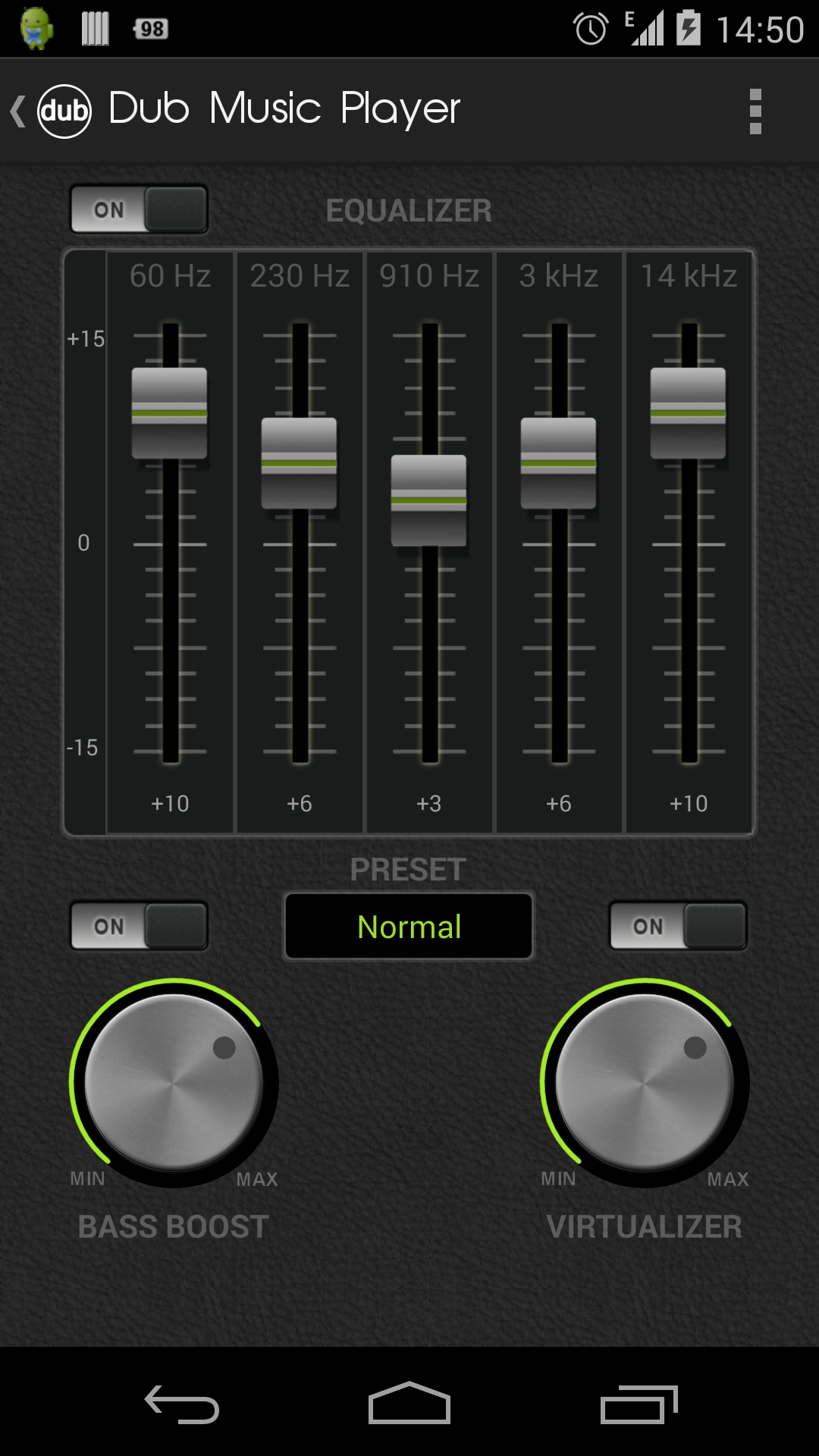This screenshot has width=819, height=1456.
Task: Open the overflow menu
Action: pyautogui.click(x=755, y=111)
